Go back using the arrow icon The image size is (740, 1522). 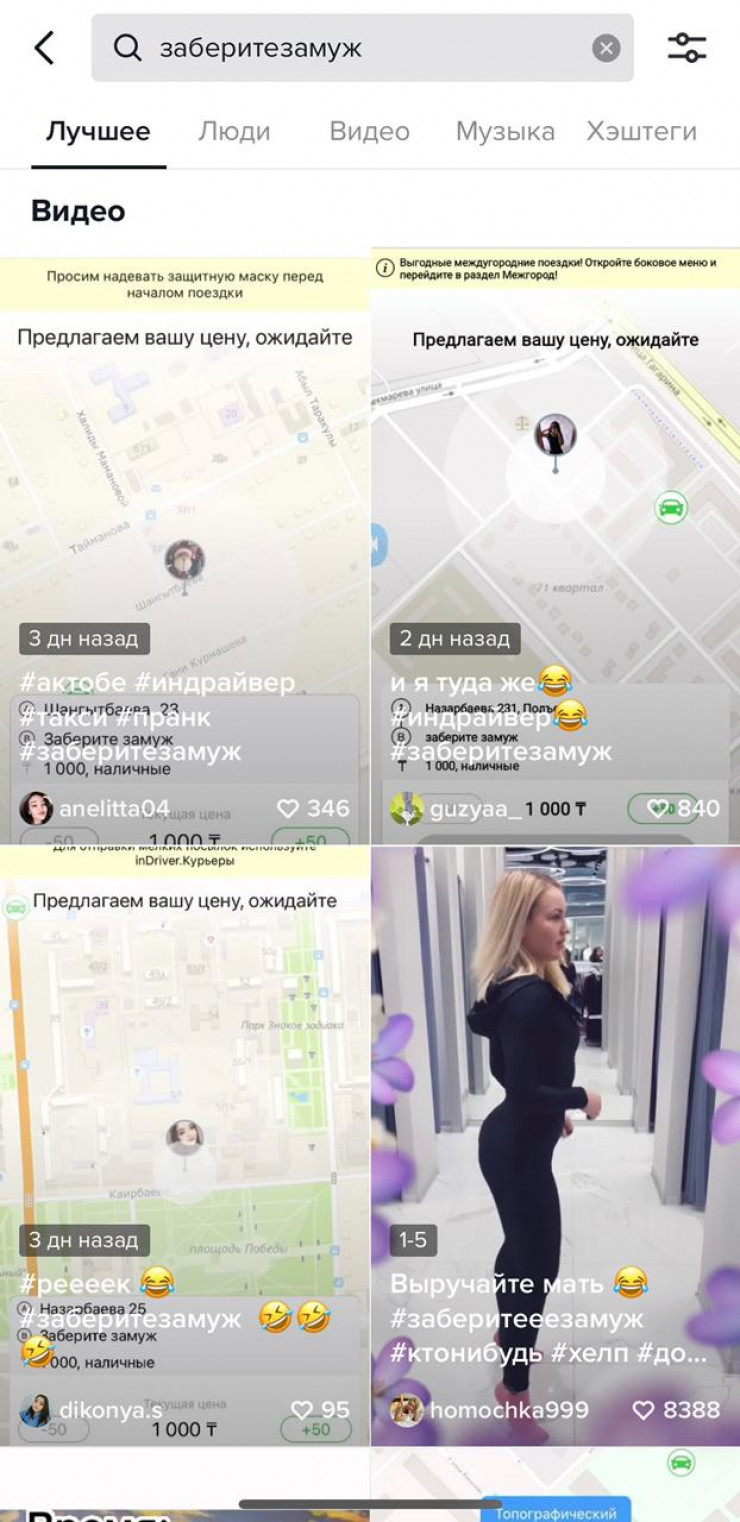point(44,48)
